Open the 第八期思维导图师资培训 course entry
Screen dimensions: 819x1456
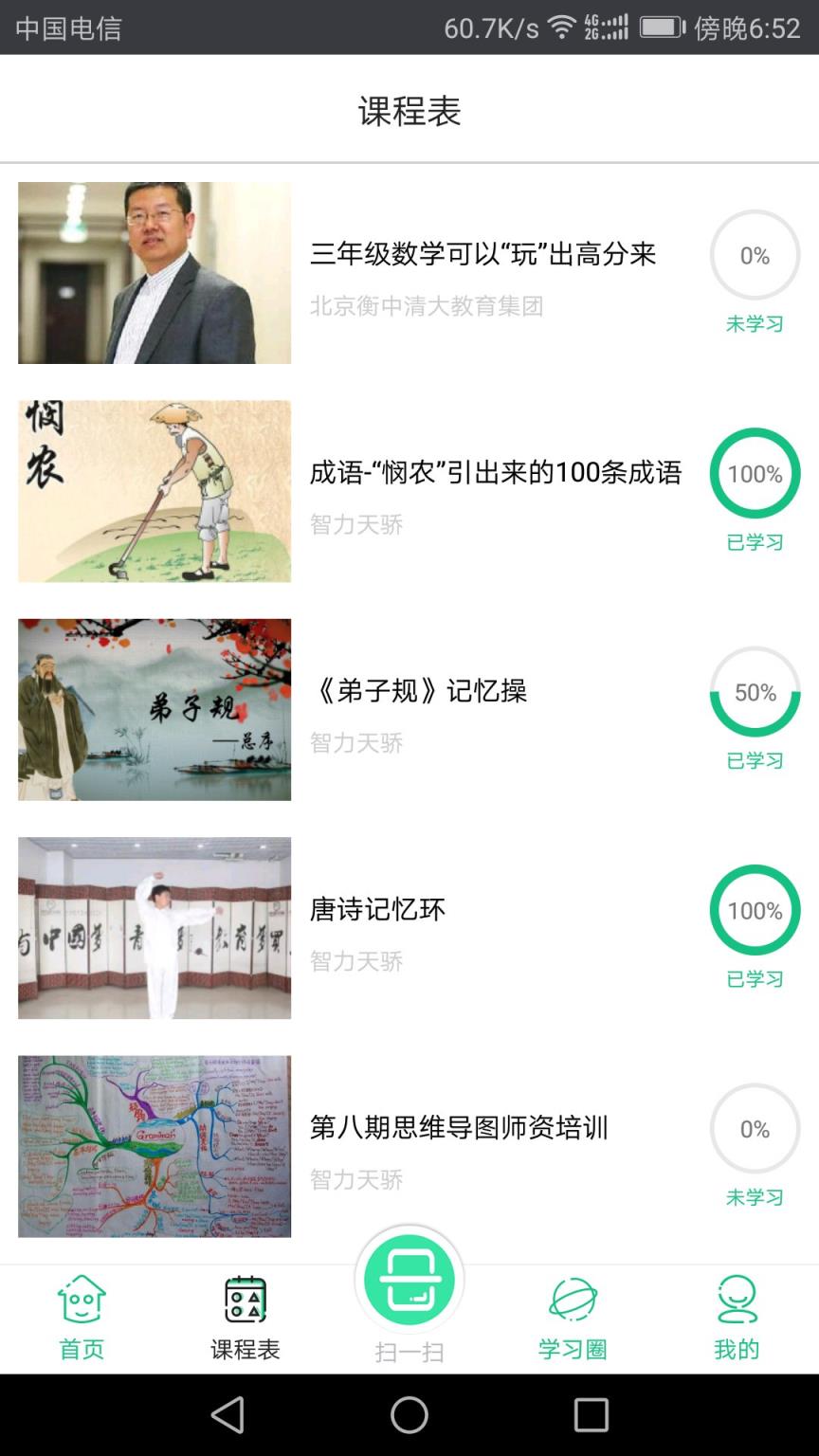click(461, 1128)
